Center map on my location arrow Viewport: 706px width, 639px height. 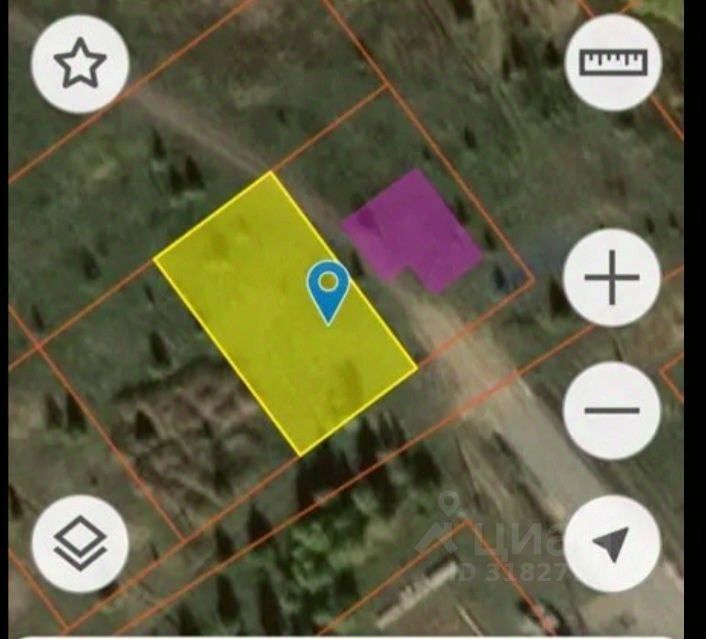(611, 544)
